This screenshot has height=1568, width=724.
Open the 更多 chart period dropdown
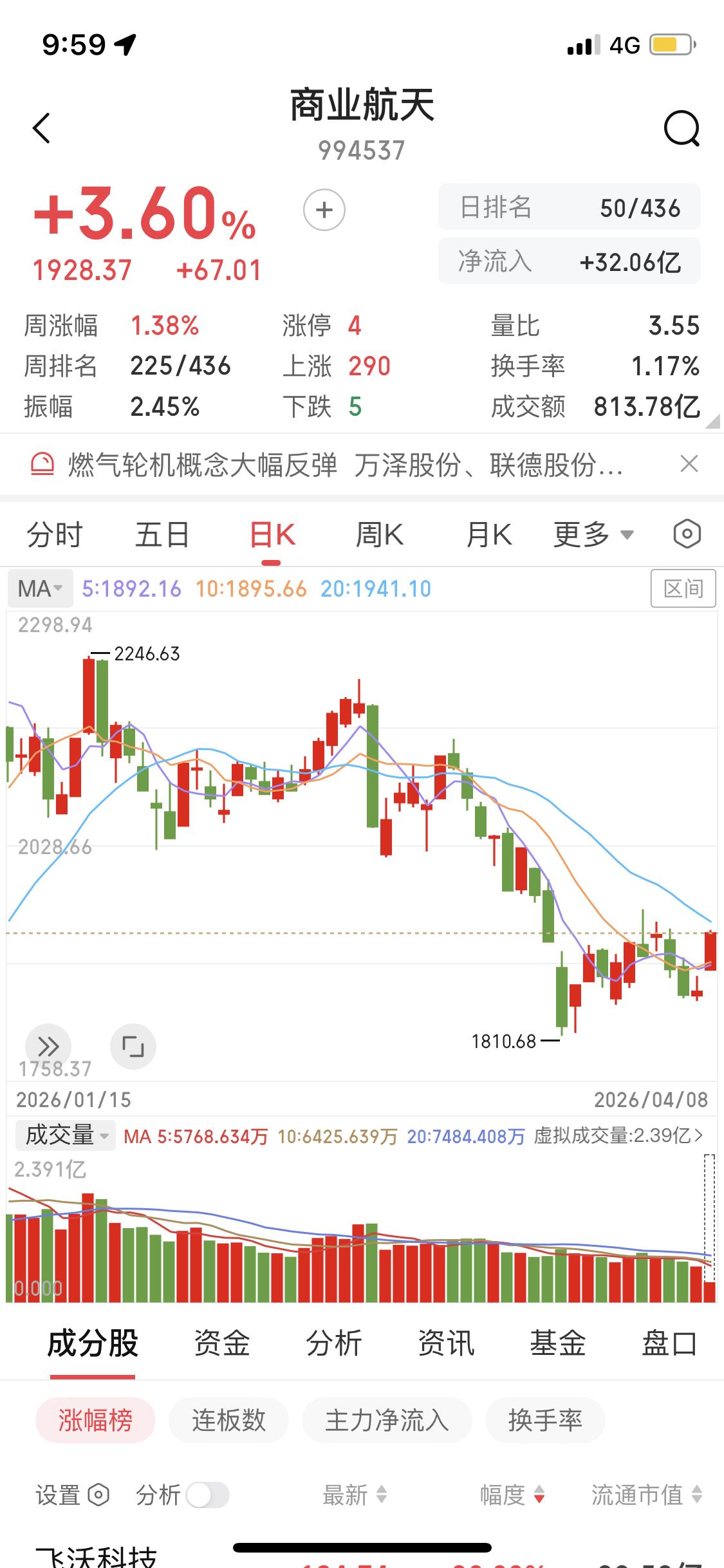[593, 534]
